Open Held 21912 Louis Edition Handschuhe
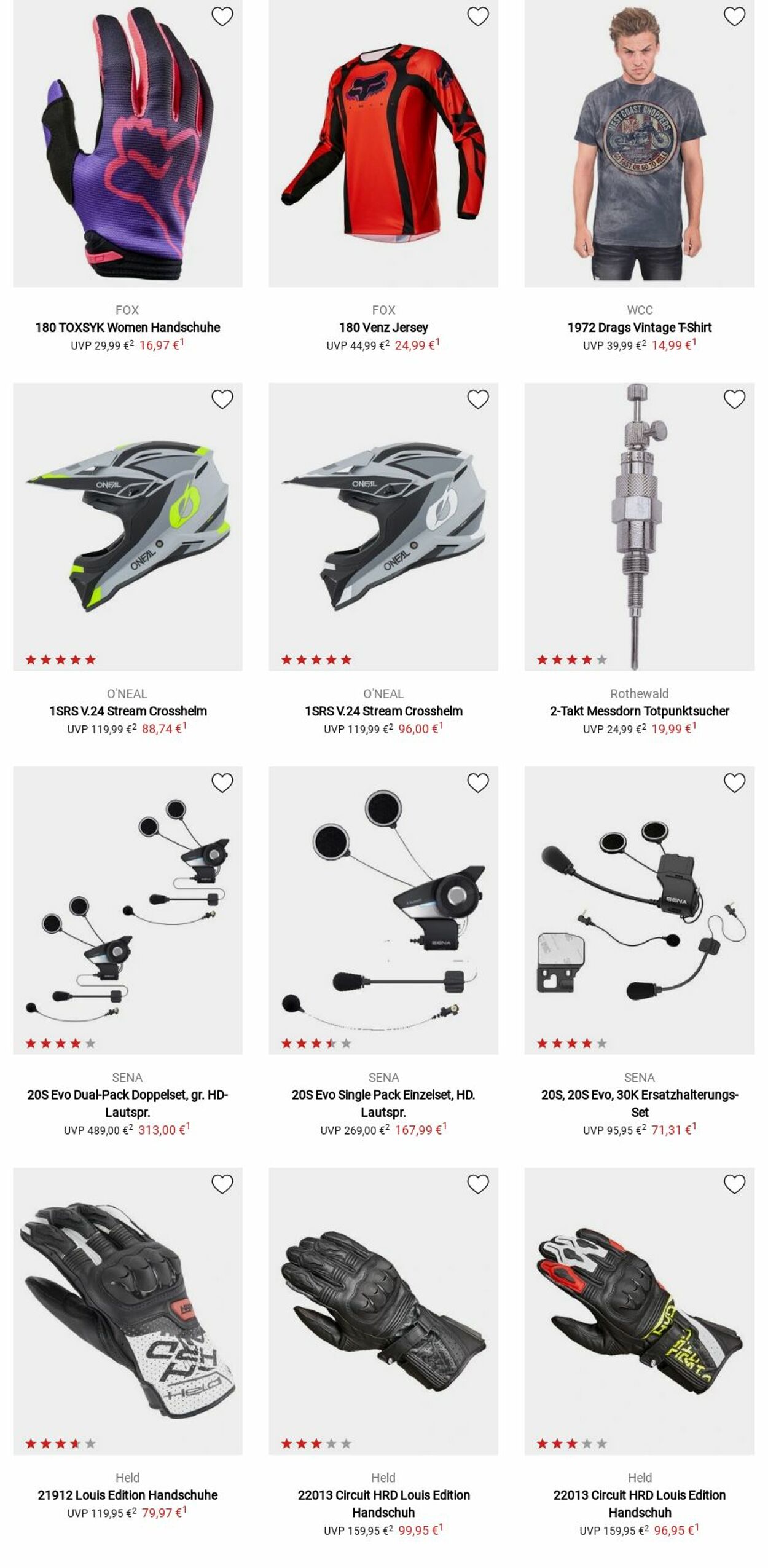This screenshot has height=1568, width=768. pyautogui.click(x=128, y=1495)
